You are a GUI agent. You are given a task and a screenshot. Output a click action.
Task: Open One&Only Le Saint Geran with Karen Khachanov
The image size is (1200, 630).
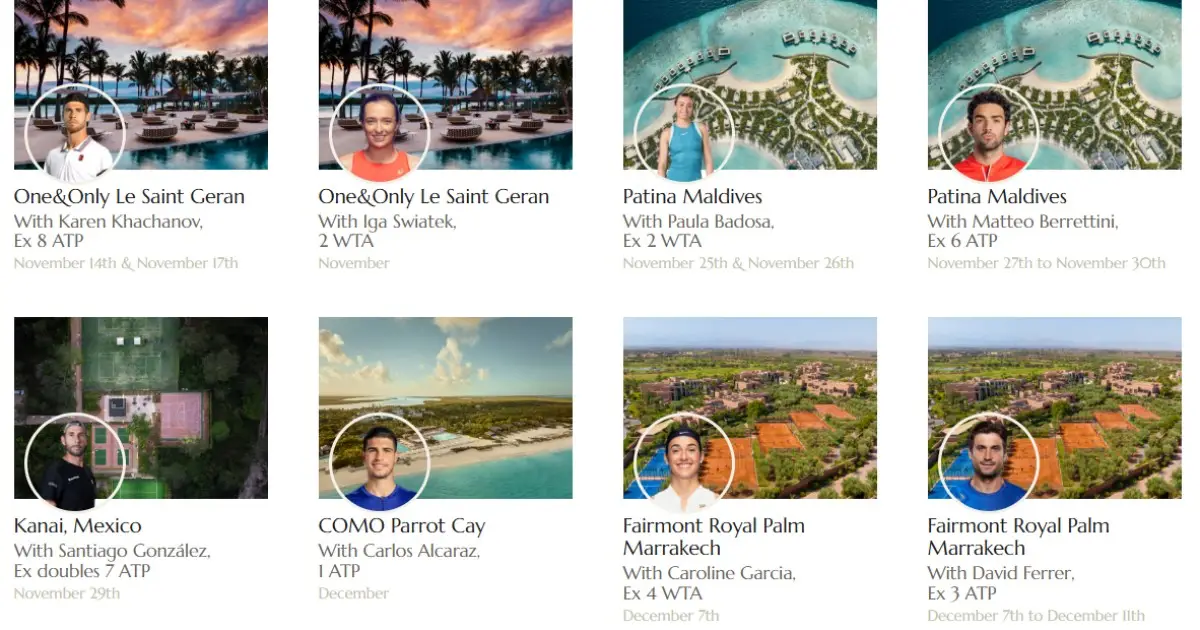coord(140,85)
